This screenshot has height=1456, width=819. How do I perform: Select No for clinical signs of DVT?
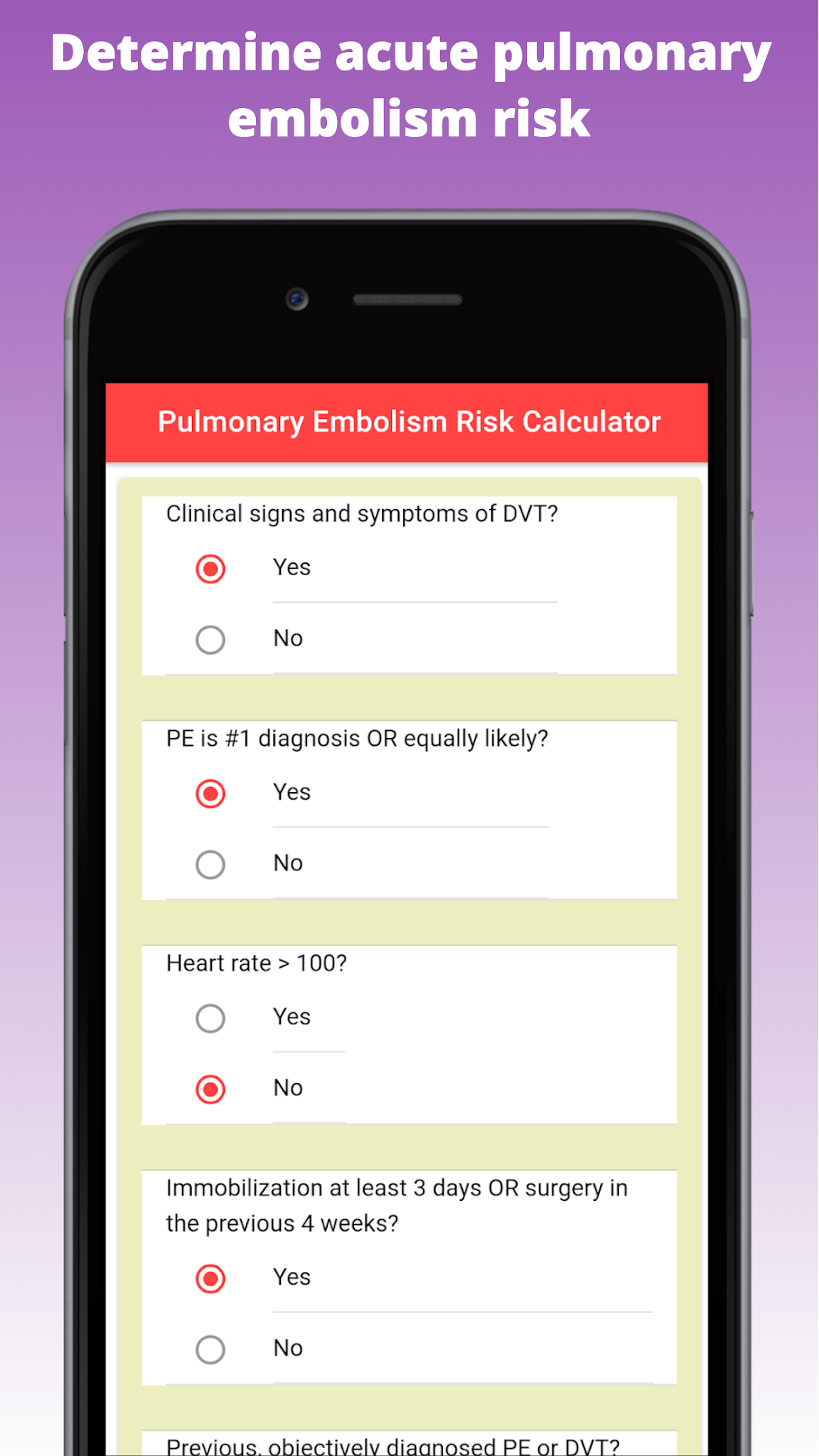(210, 640)
